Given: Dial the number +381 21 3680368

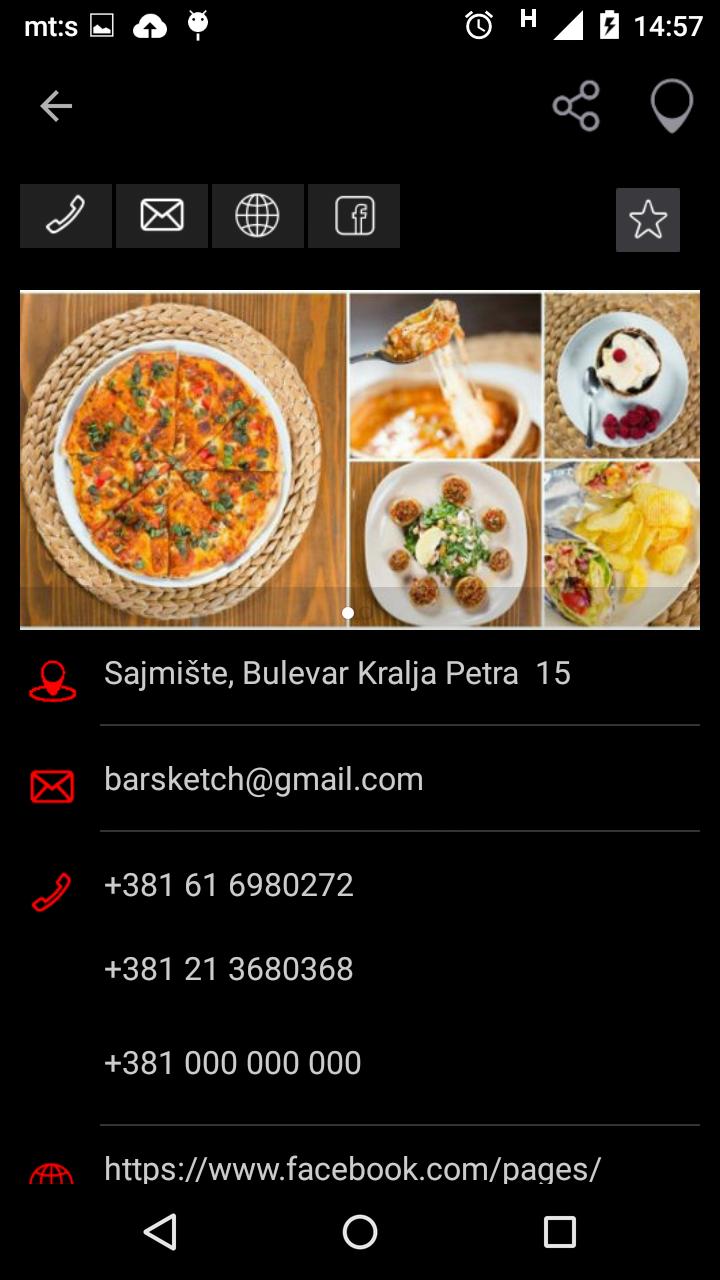Looking at the screenshot, I should [x=229, y=969].
